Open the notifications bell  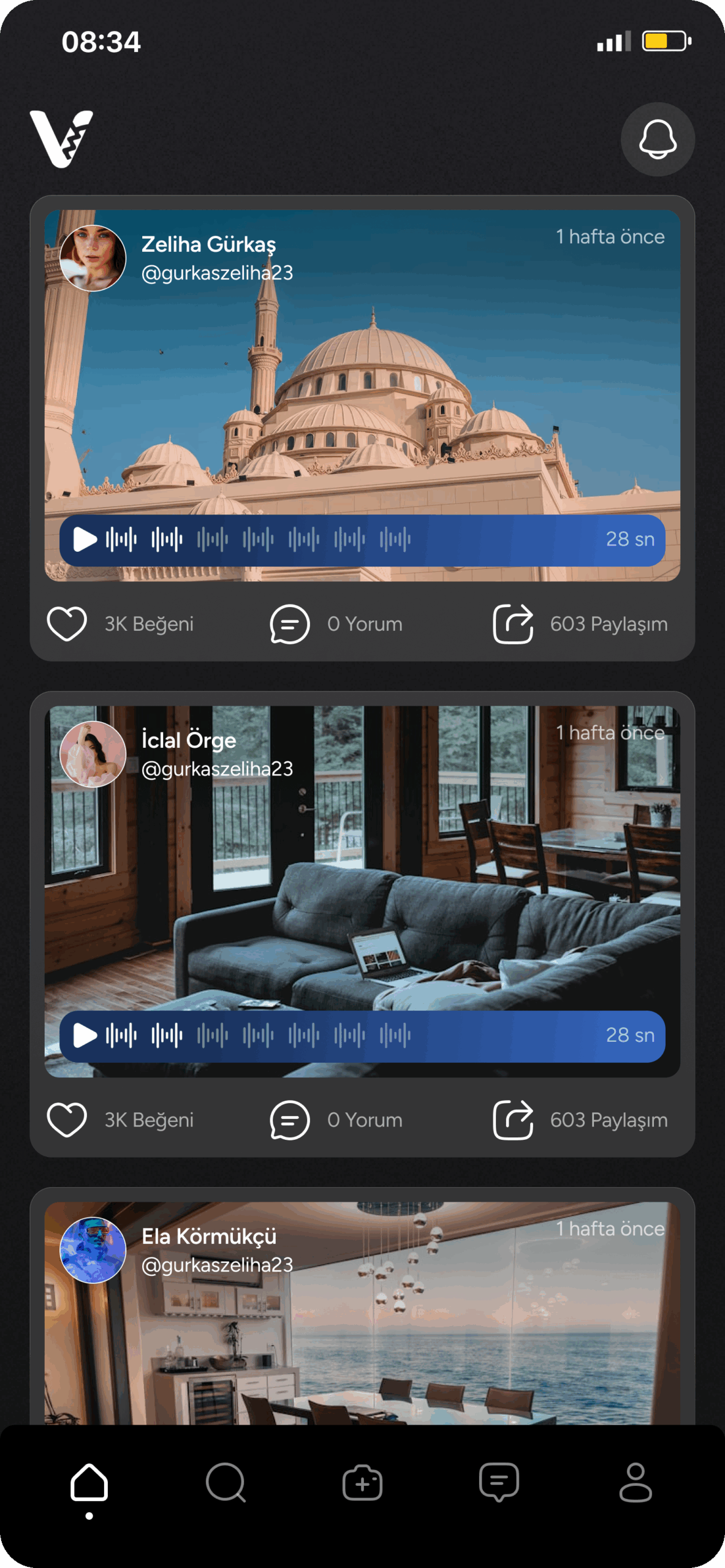pyautogui.click(x=657, y=139)
